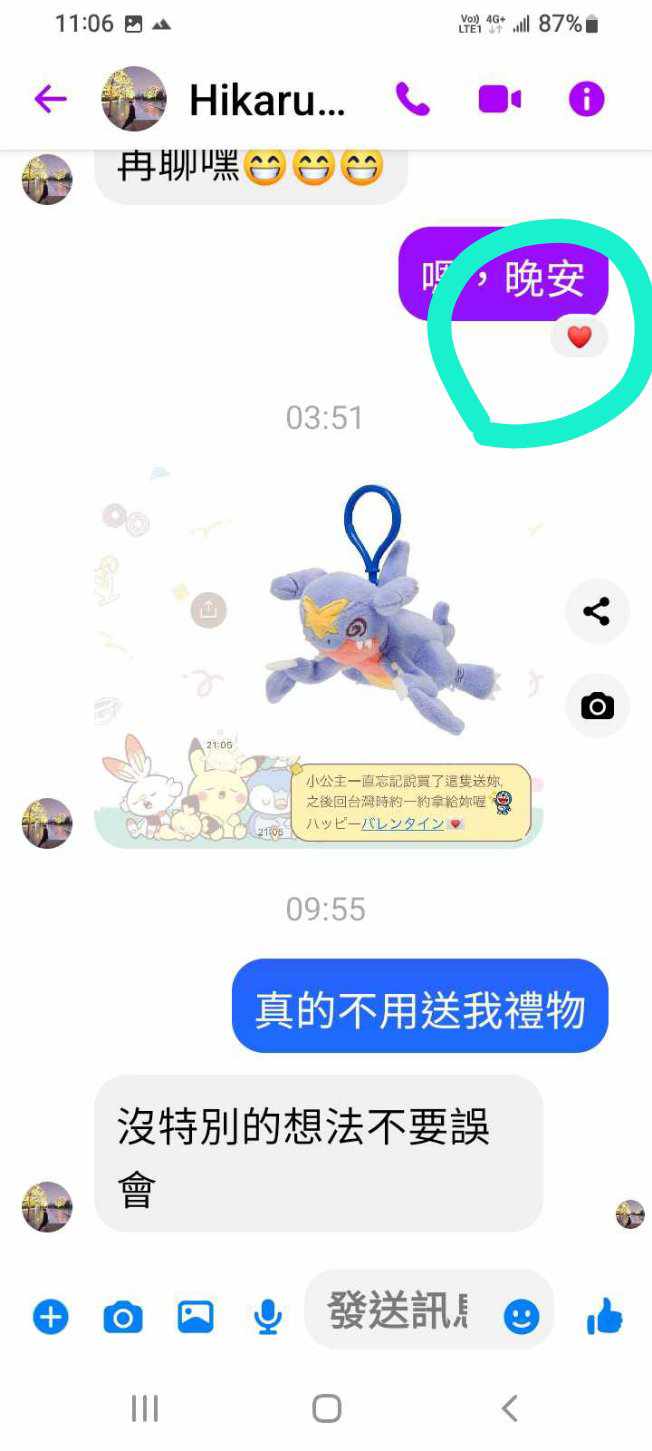Go back to the chat list
The height and width of the screenshot is (1451, 652).
tap(50, 99)
